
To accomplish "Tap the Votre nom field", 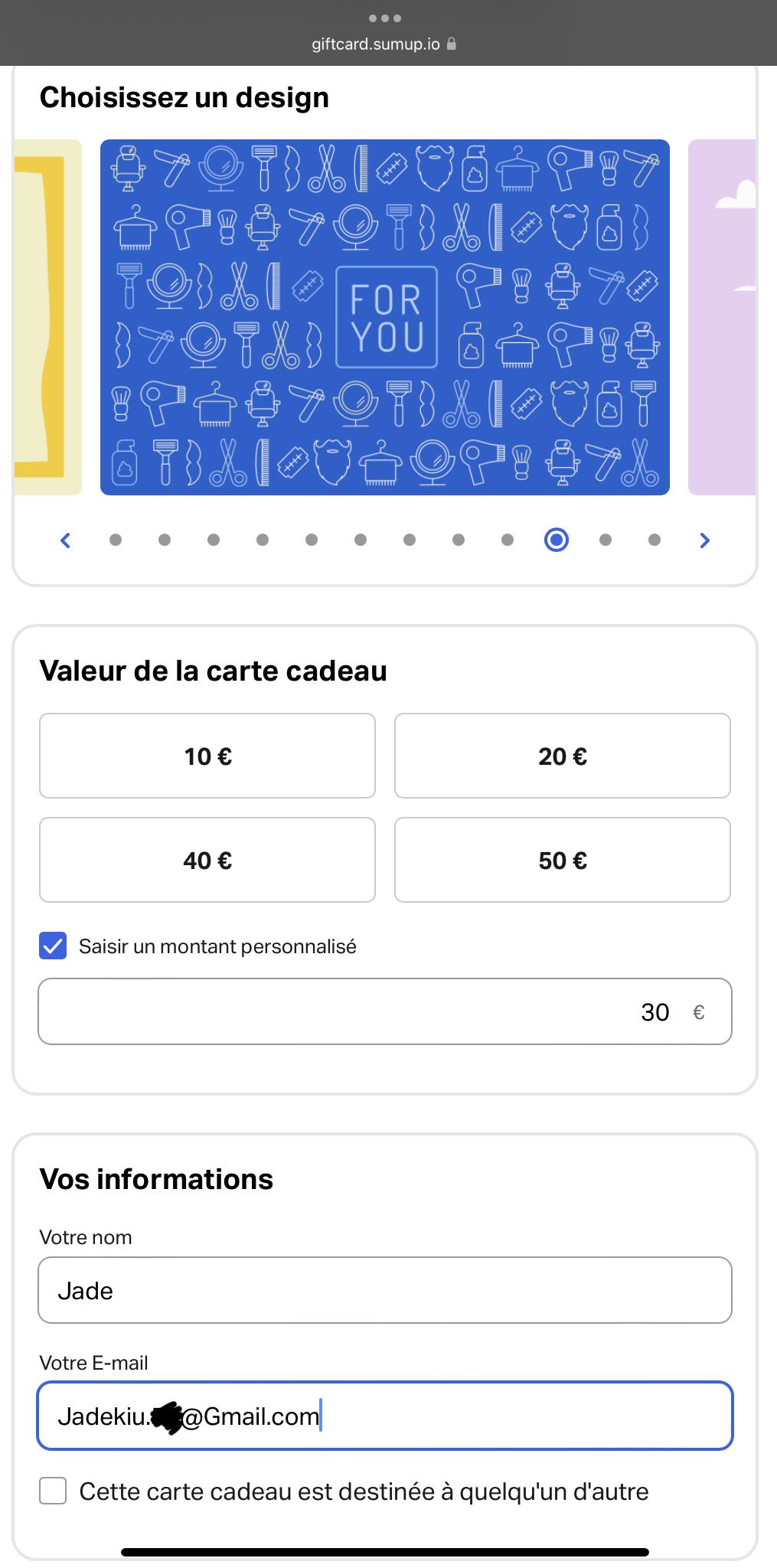I will (x=384, y=1290).
